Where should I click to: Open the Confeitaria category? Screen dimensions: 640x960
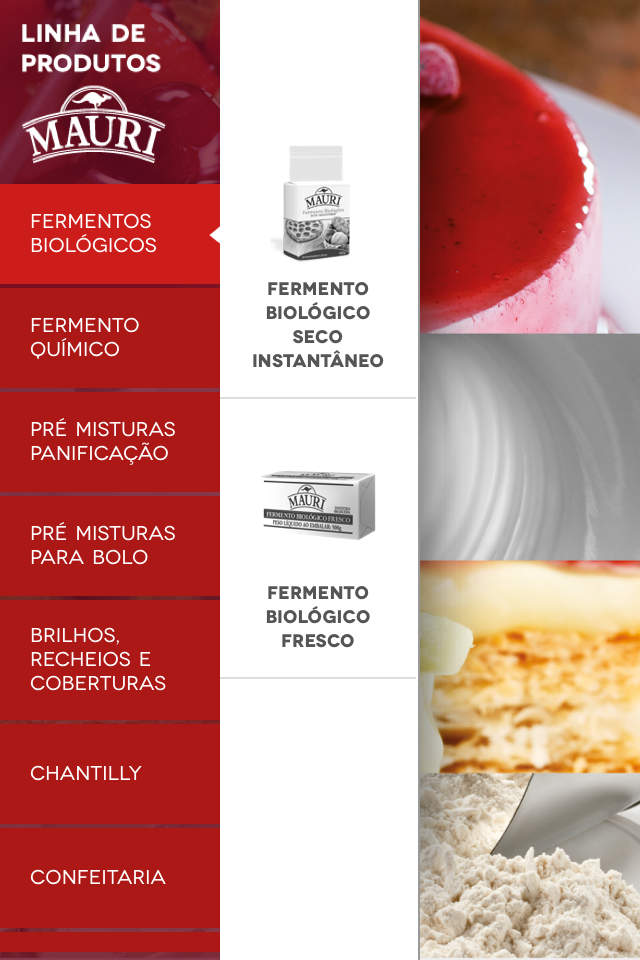pyautogui.click(x=109, y=878)
